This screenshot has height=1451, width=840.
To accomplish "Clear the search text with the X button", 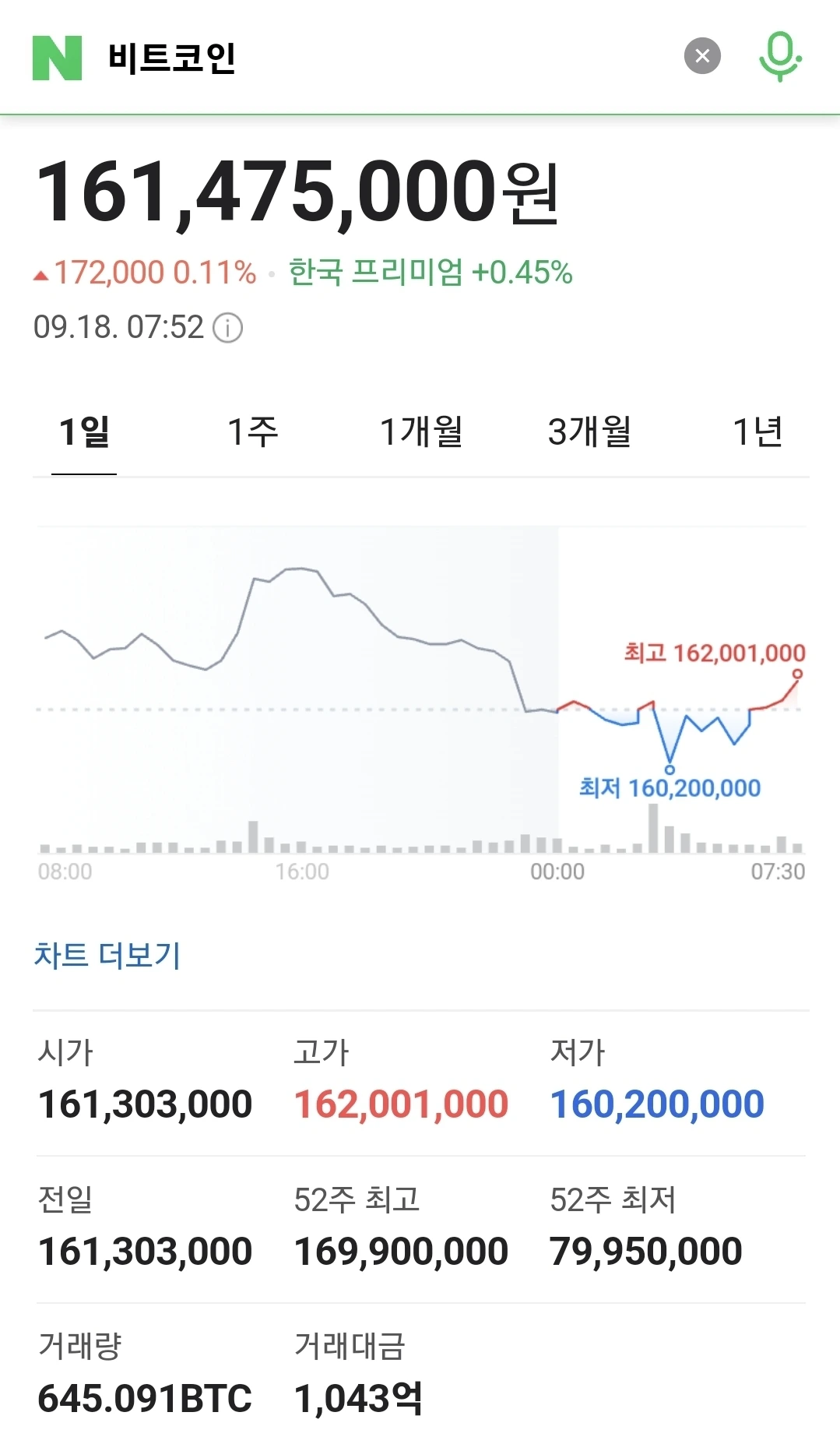I will [702, 56].
